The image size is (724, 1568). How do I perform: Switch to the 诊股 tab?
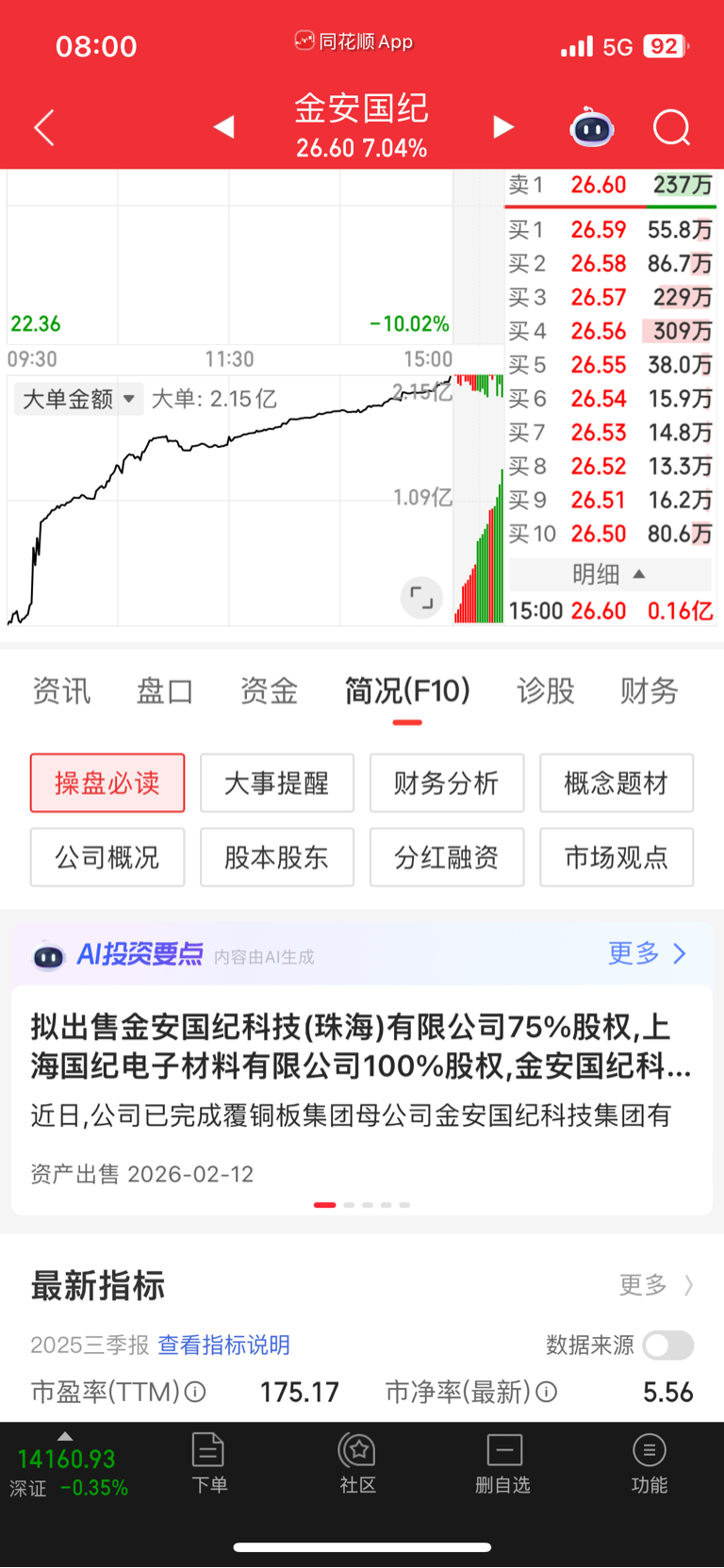pos(545,691)
